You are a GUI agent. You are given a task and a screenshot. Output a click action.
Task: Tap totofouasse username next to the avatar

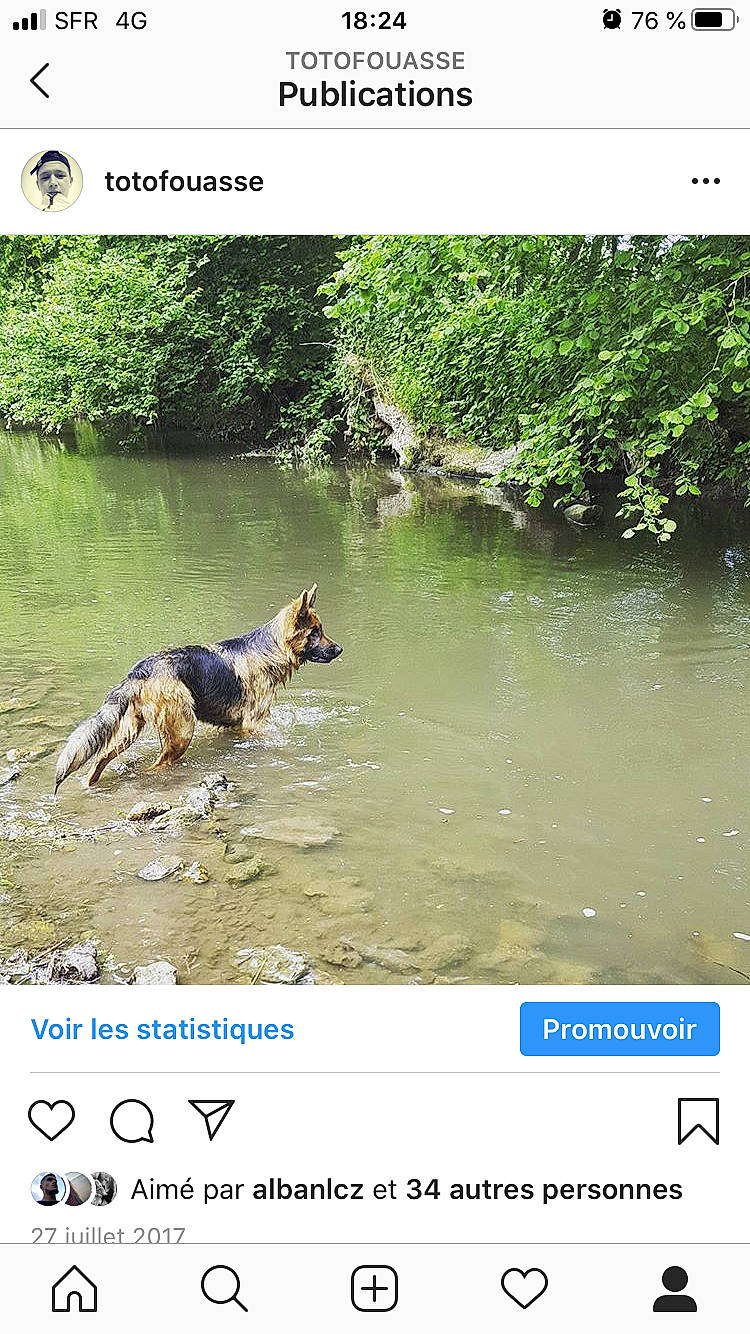click(x=184, y=181)
